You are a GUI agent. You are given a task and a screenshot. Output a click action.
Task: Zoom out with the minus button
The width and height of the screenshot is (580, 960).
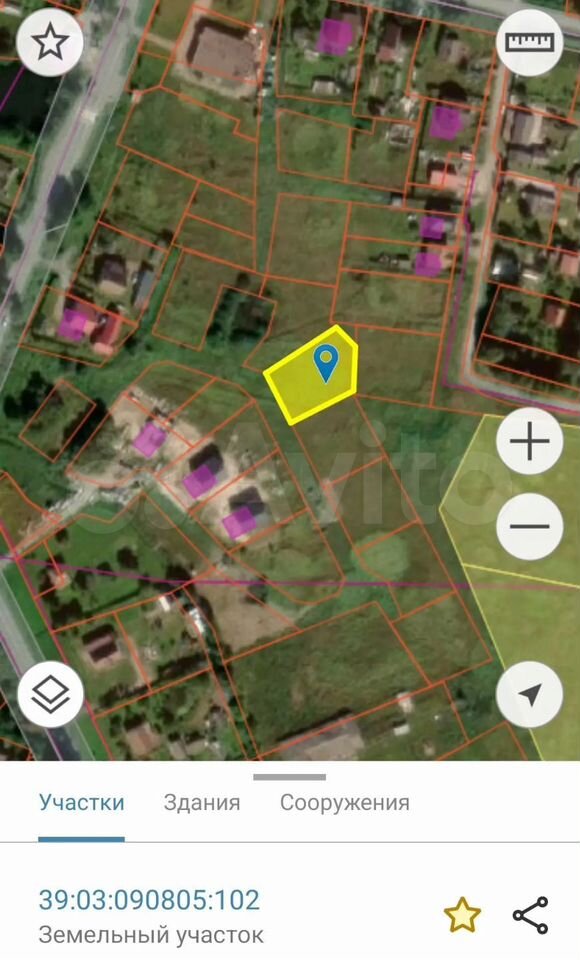click(529, 527)
